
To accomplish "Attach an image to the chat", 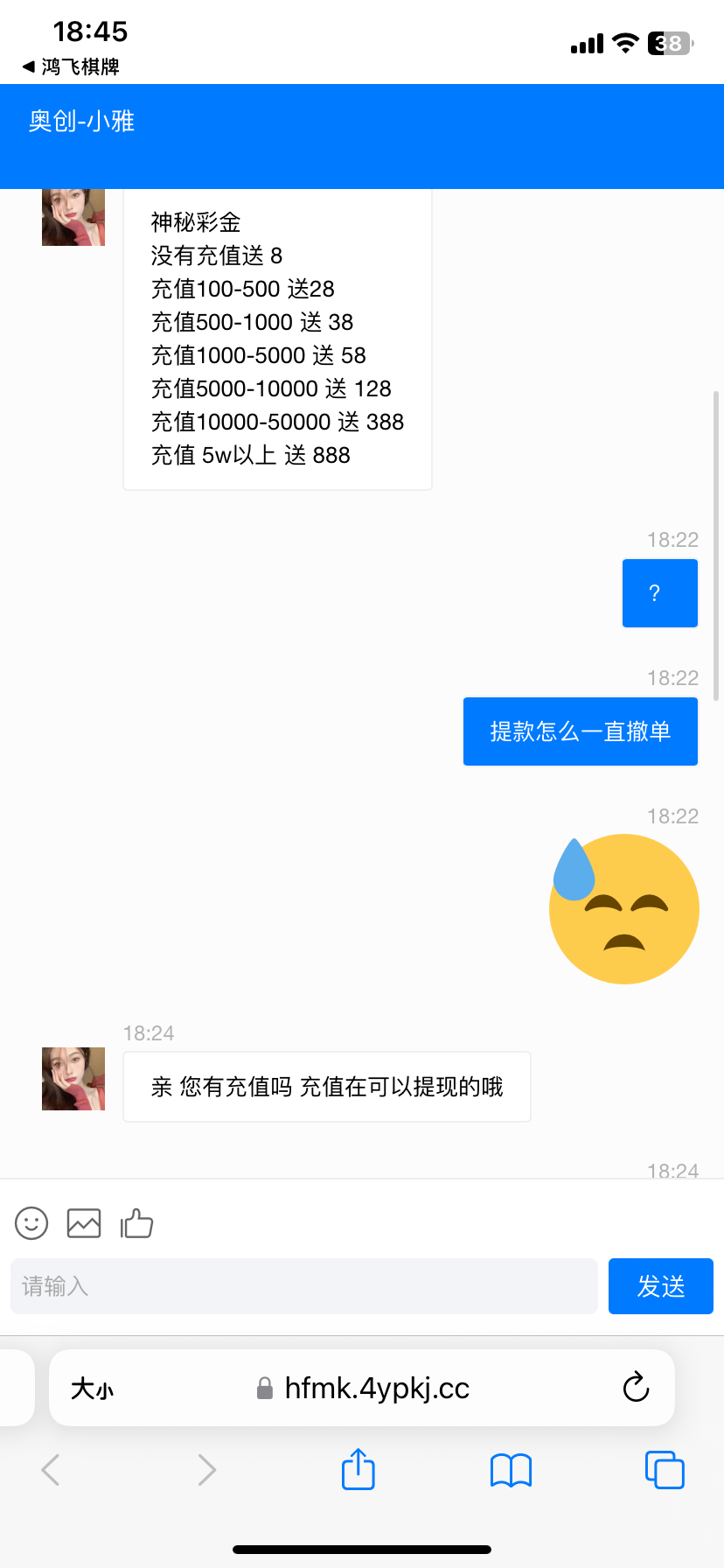I will 84,1222.
